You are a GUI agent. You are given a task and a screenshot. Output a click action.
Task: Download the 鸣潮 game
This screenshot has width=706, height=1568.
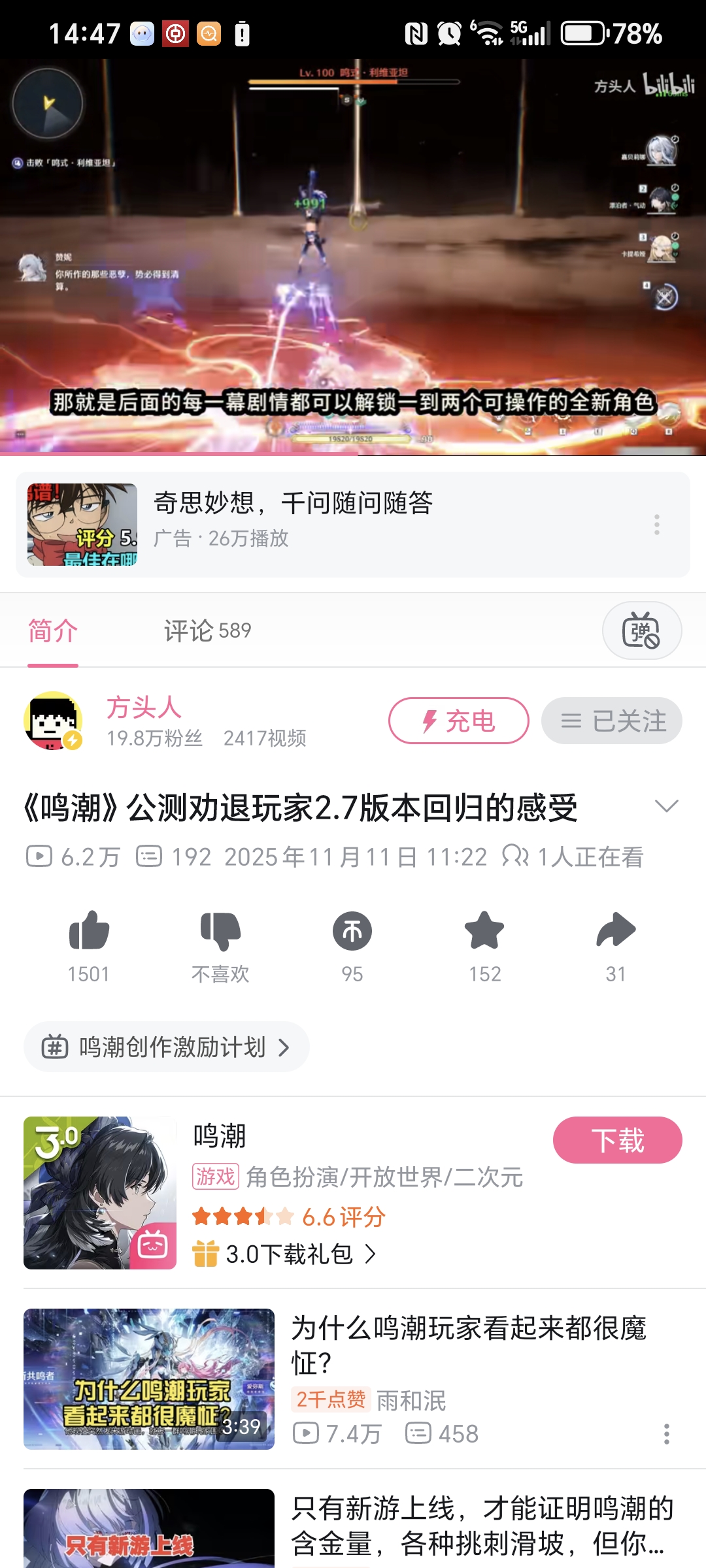617,1140
